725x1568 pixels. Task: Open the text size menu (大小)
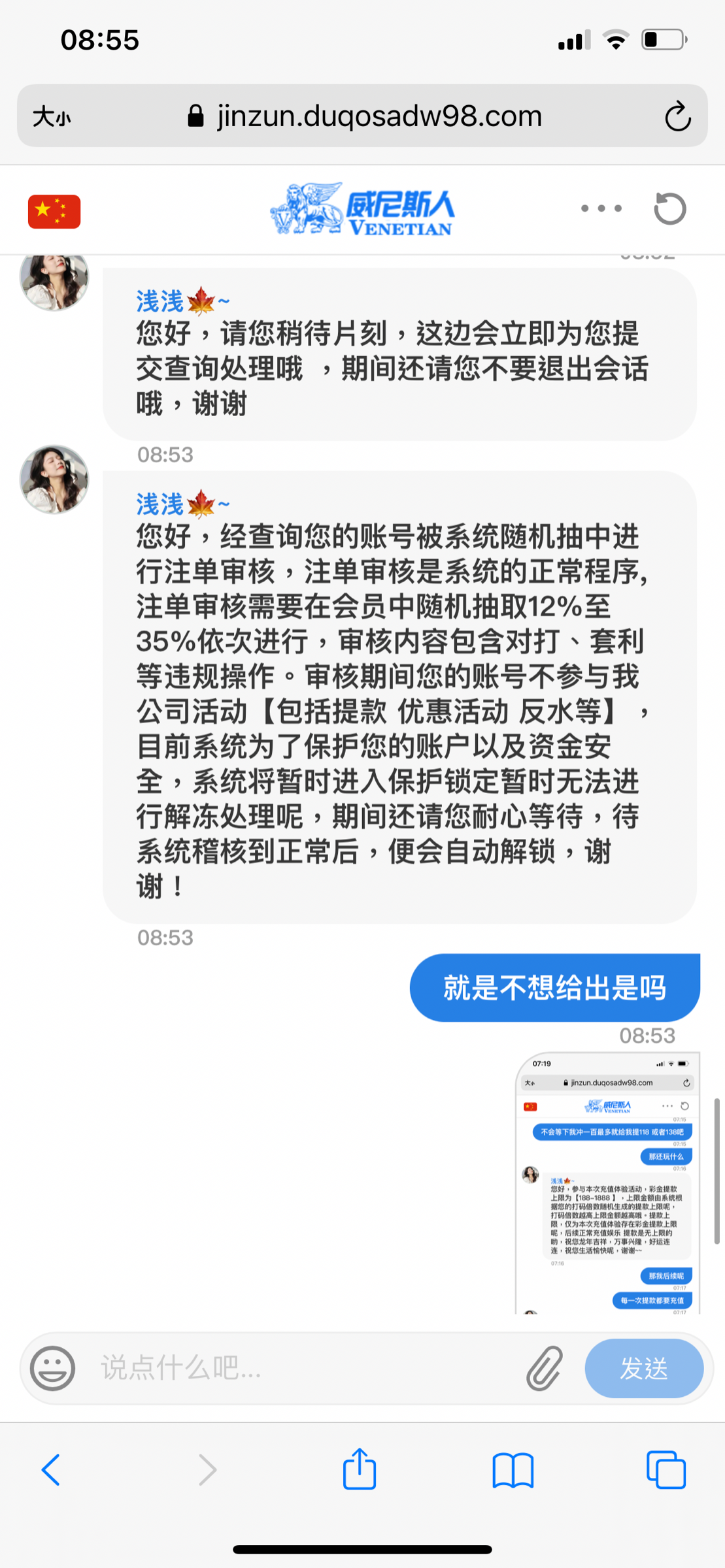point(52,117)
